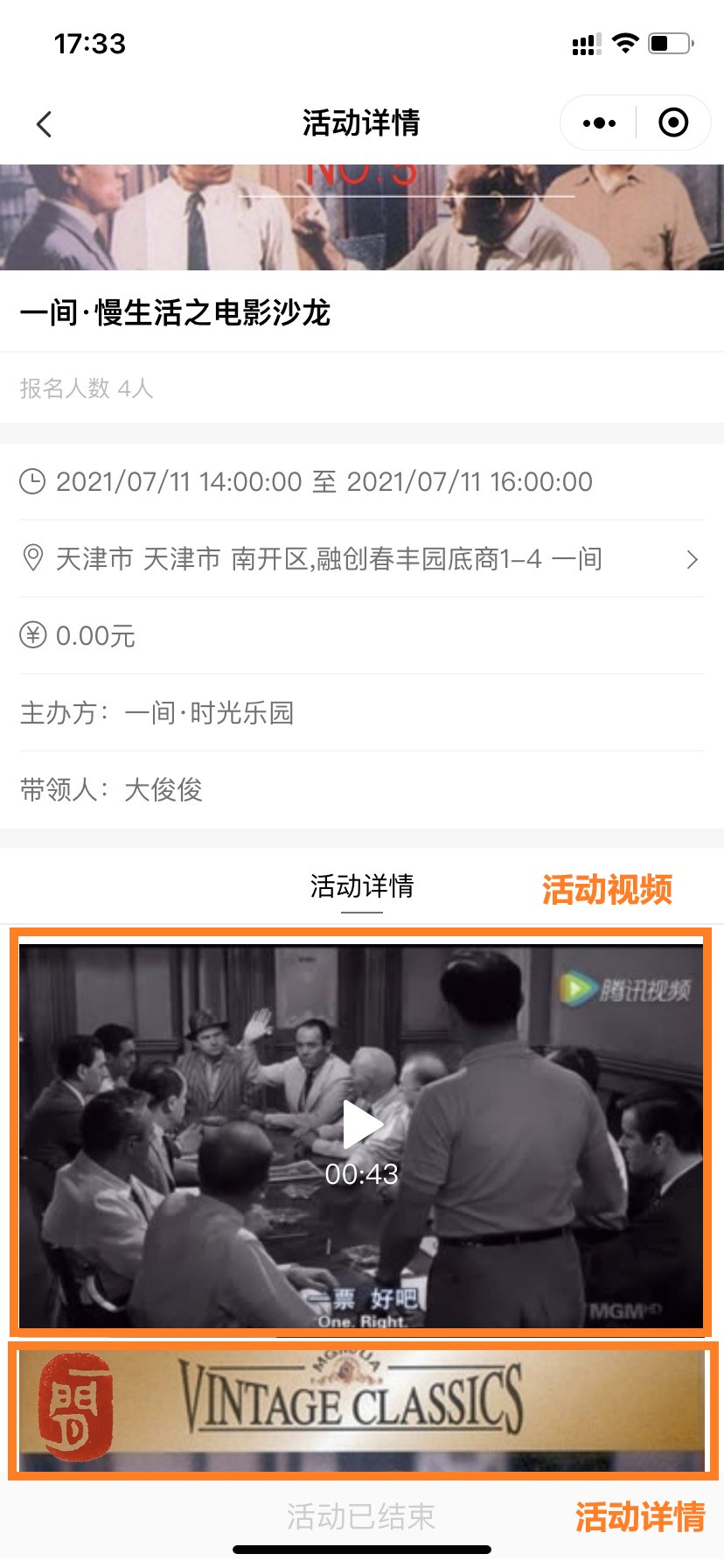Viewport: 724px width, 1568px height.
Task: Play the 00:43 event video
Action: [x=361, y=1125]
